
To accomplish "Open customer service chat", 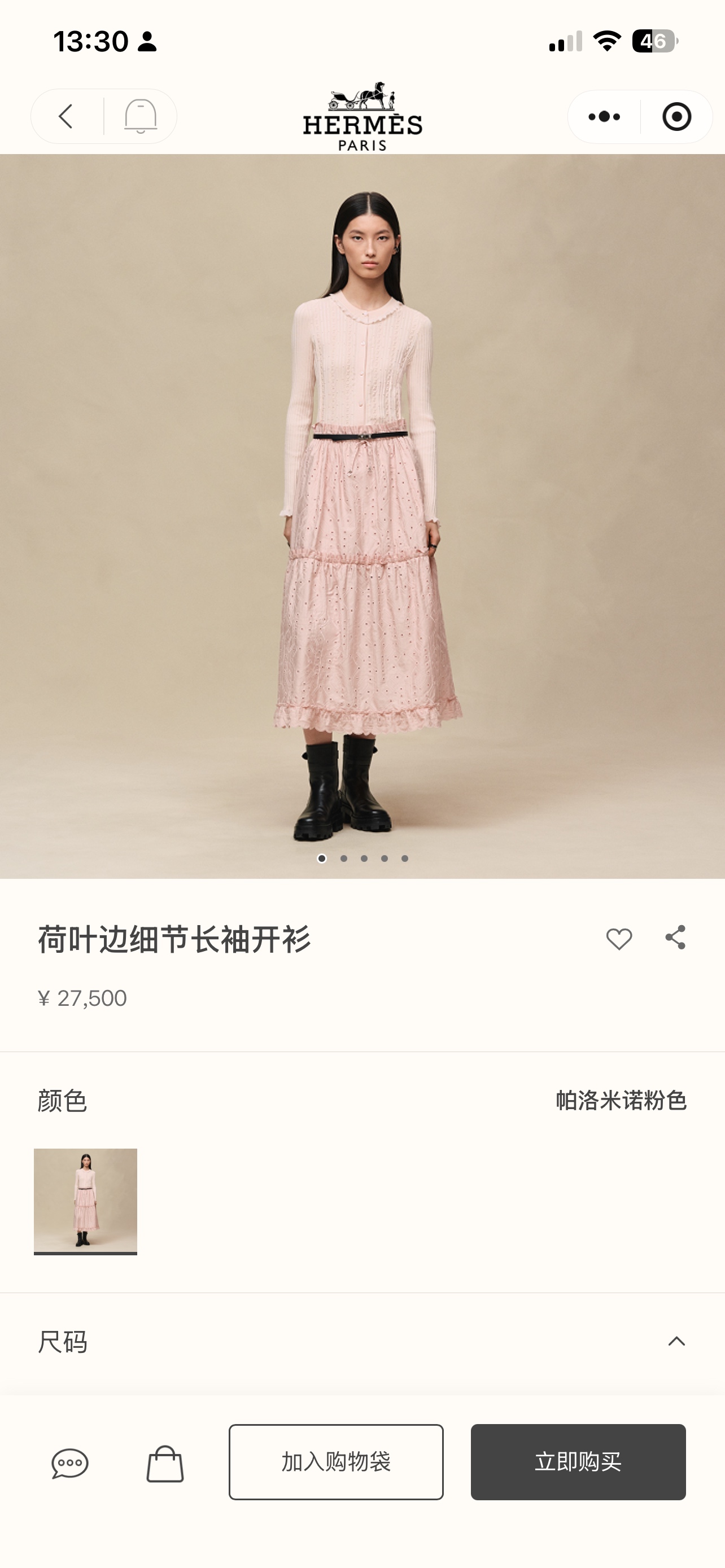I will tap(70, 1462).
